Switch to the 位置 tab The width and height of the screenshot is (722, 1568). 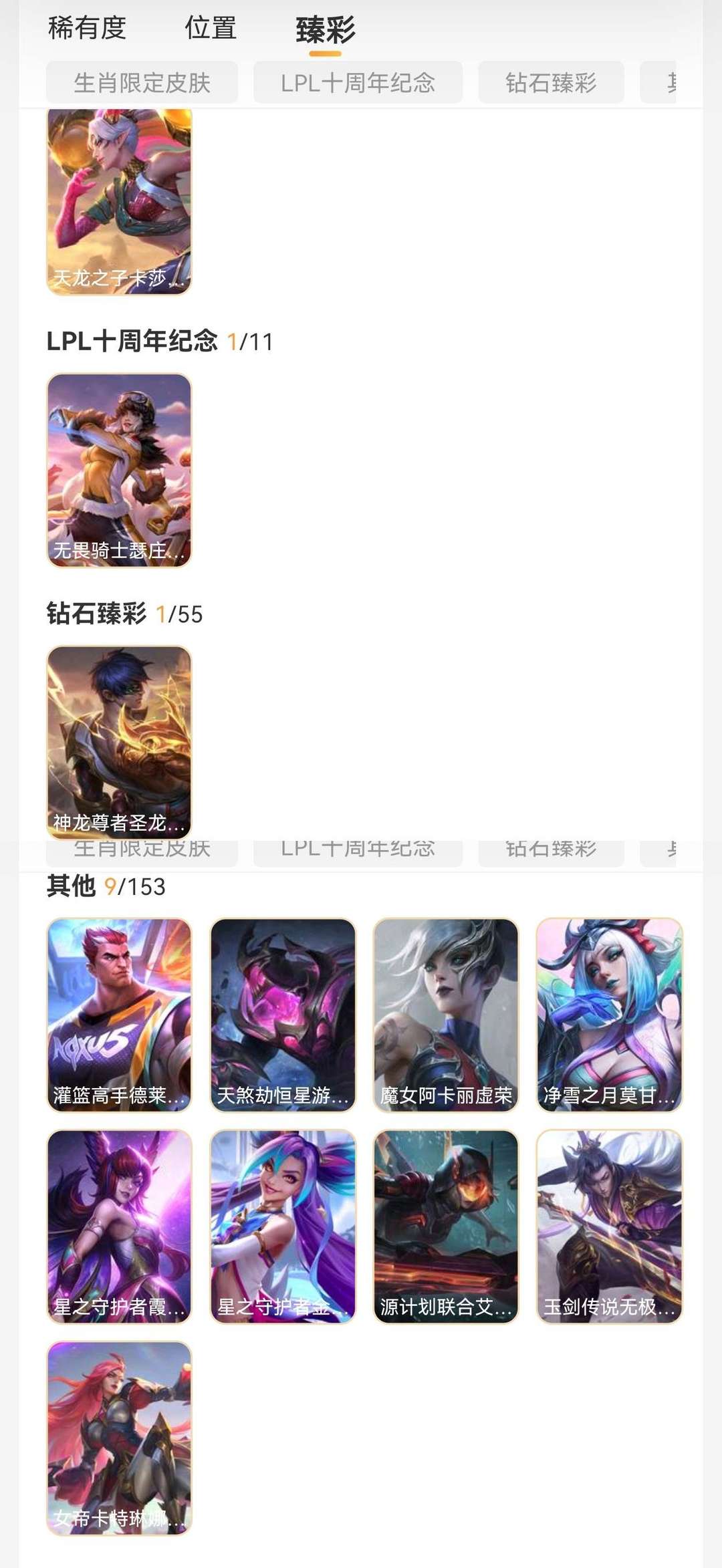(x=211, y=29)
